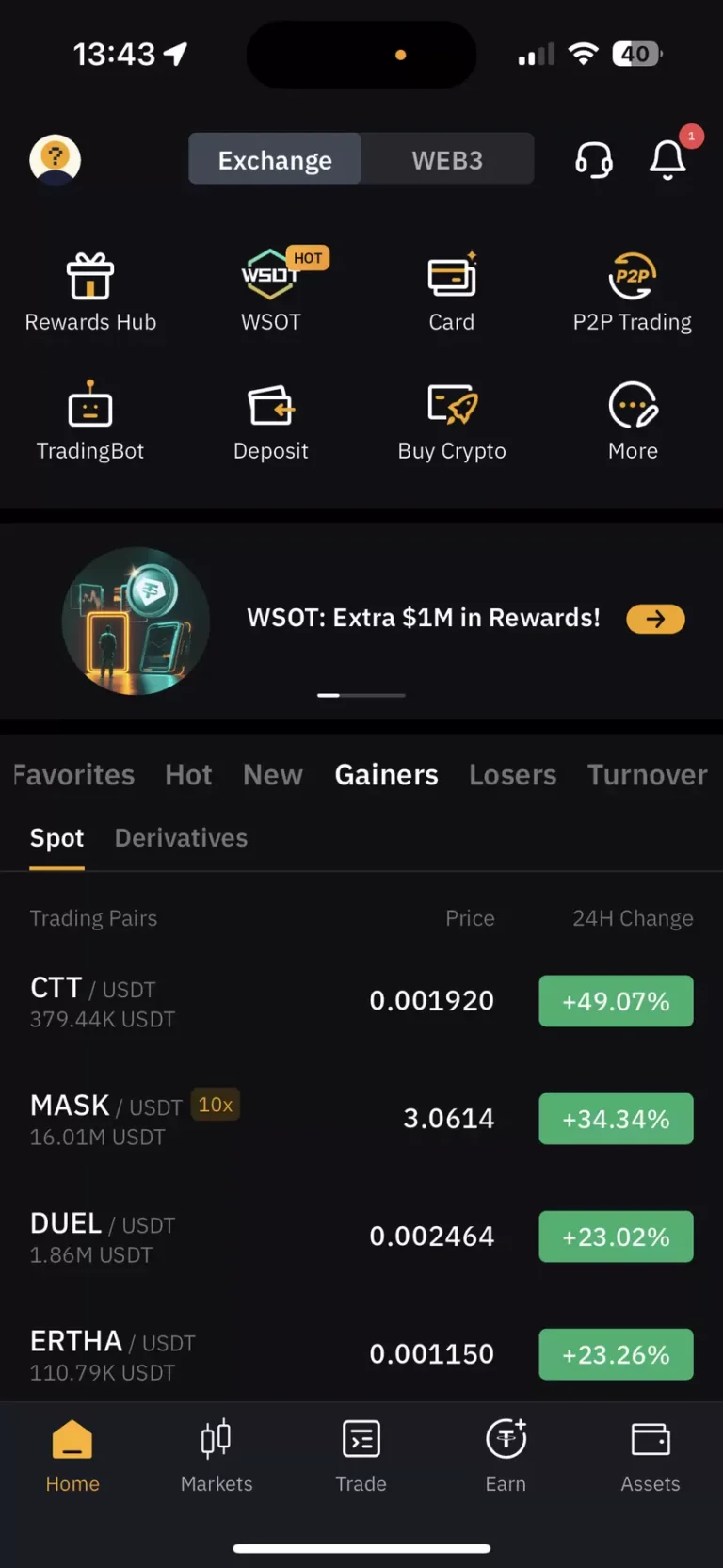This screenshot has height=1568, width=723.
Task: Select the Exchange mode
Action: [274, 158]
